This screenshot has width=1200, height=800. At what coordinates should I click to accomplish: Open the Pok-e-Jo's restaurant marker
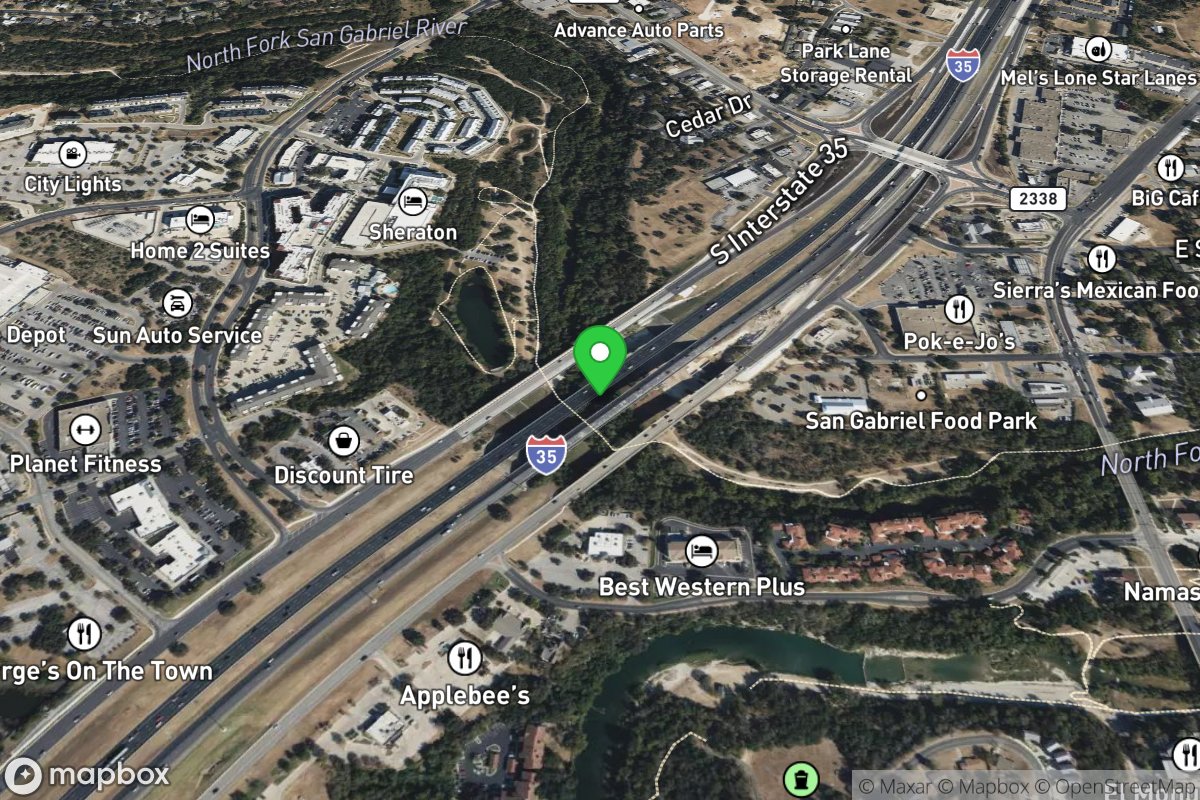[959, 309]
